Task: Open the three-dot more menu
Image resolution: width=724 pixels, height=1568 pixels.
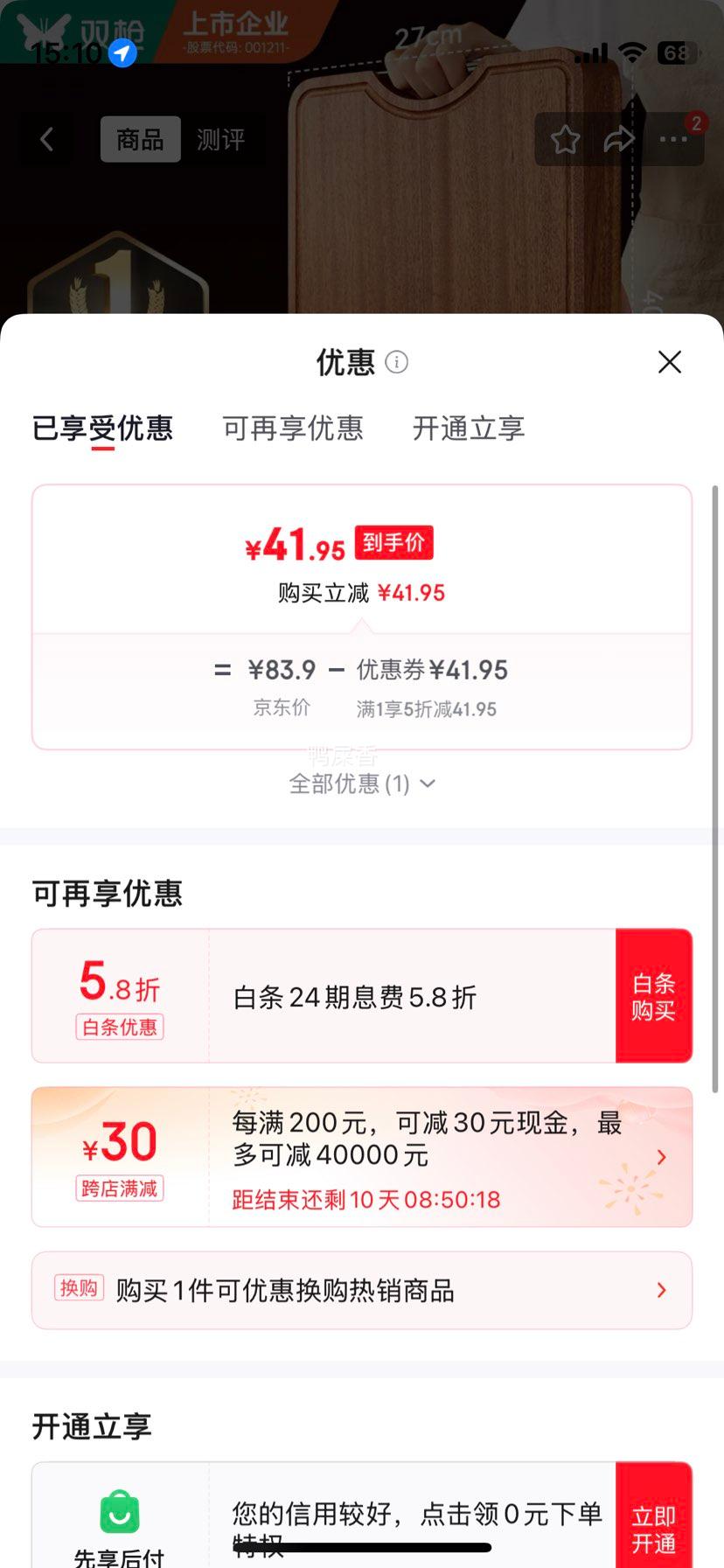Action: (x=673, y=139)
